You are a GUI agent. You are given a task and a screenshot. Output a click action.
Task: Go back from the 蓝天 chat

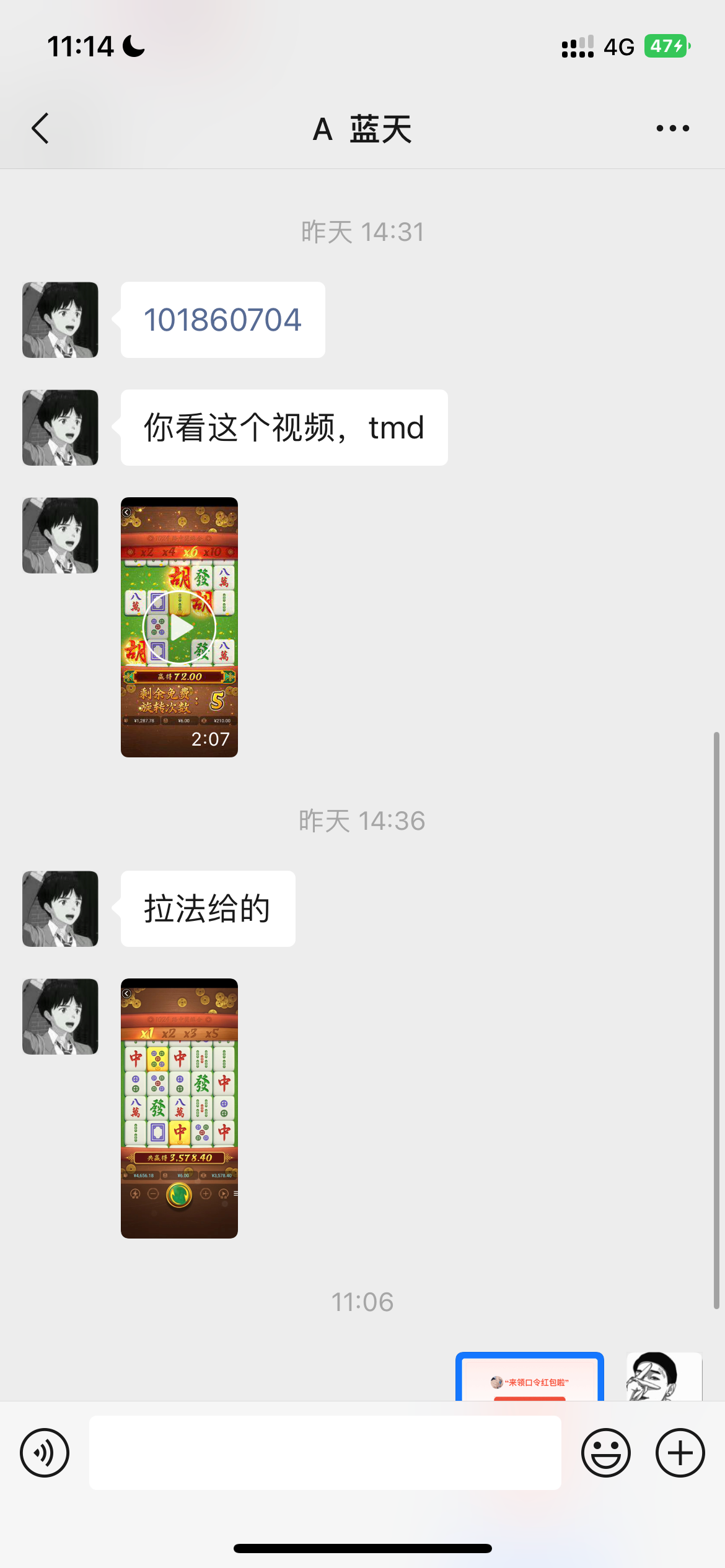tap(40, 129)
